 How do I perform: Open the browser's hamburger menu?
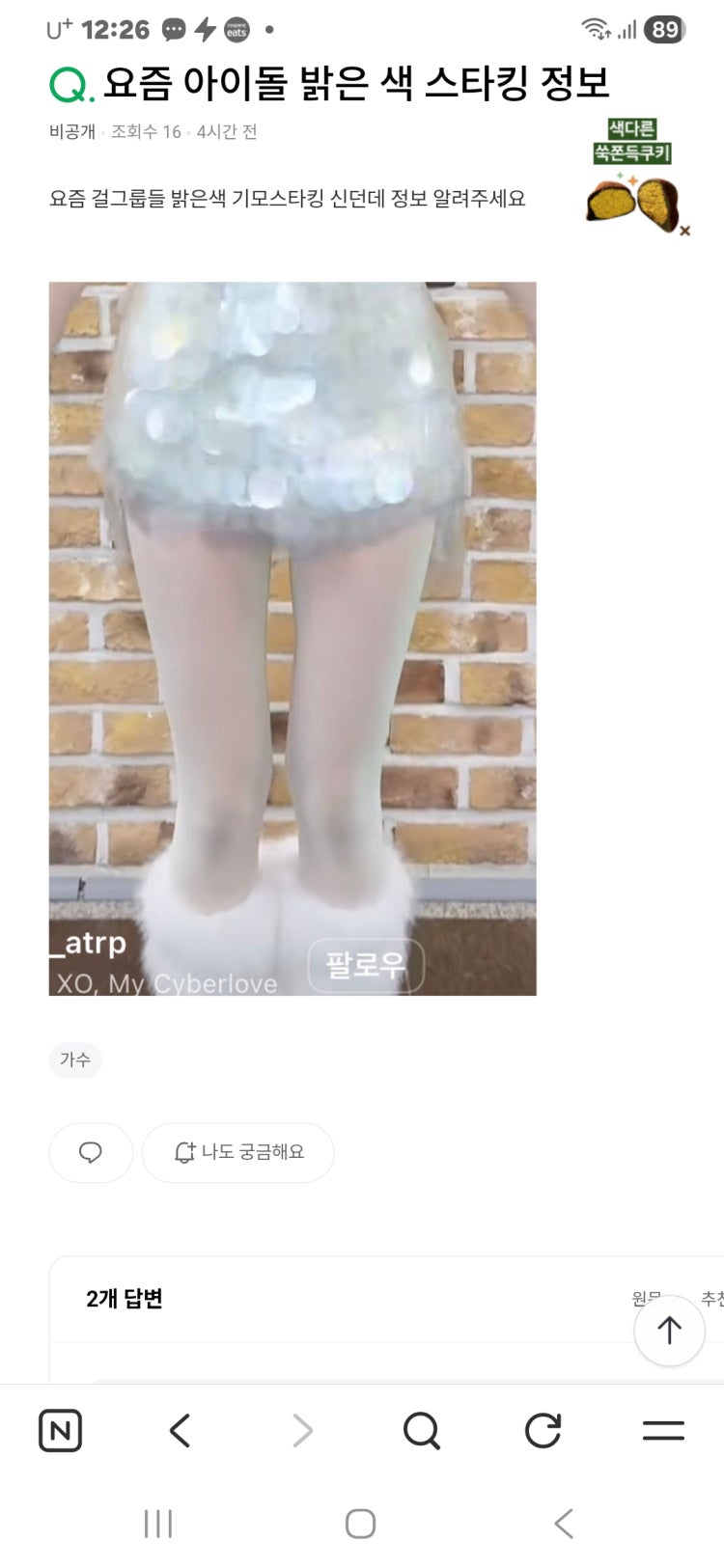coord(663,1430)
